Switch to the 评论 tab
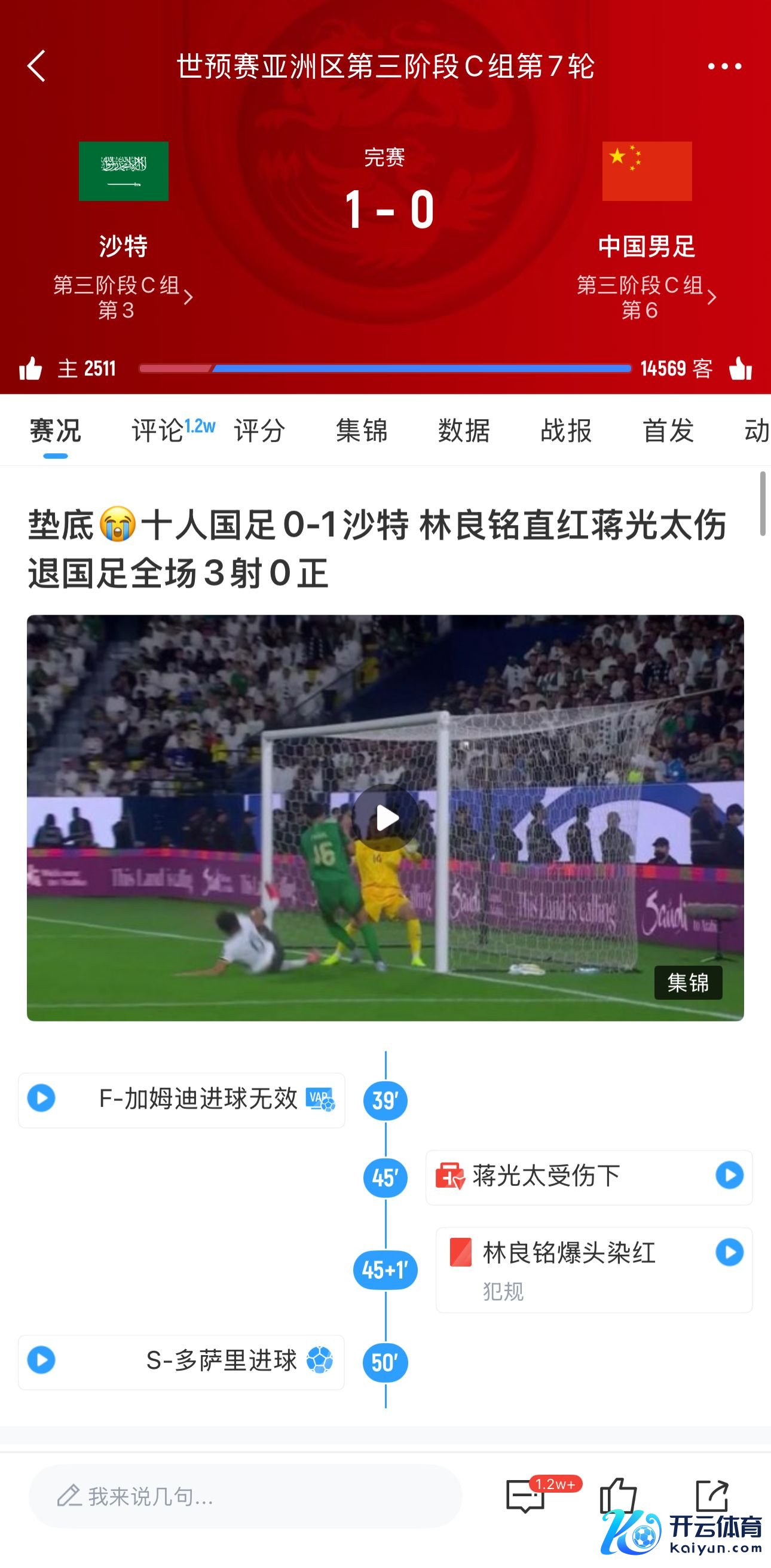The image size is (771, 1568). coord(158,431)
